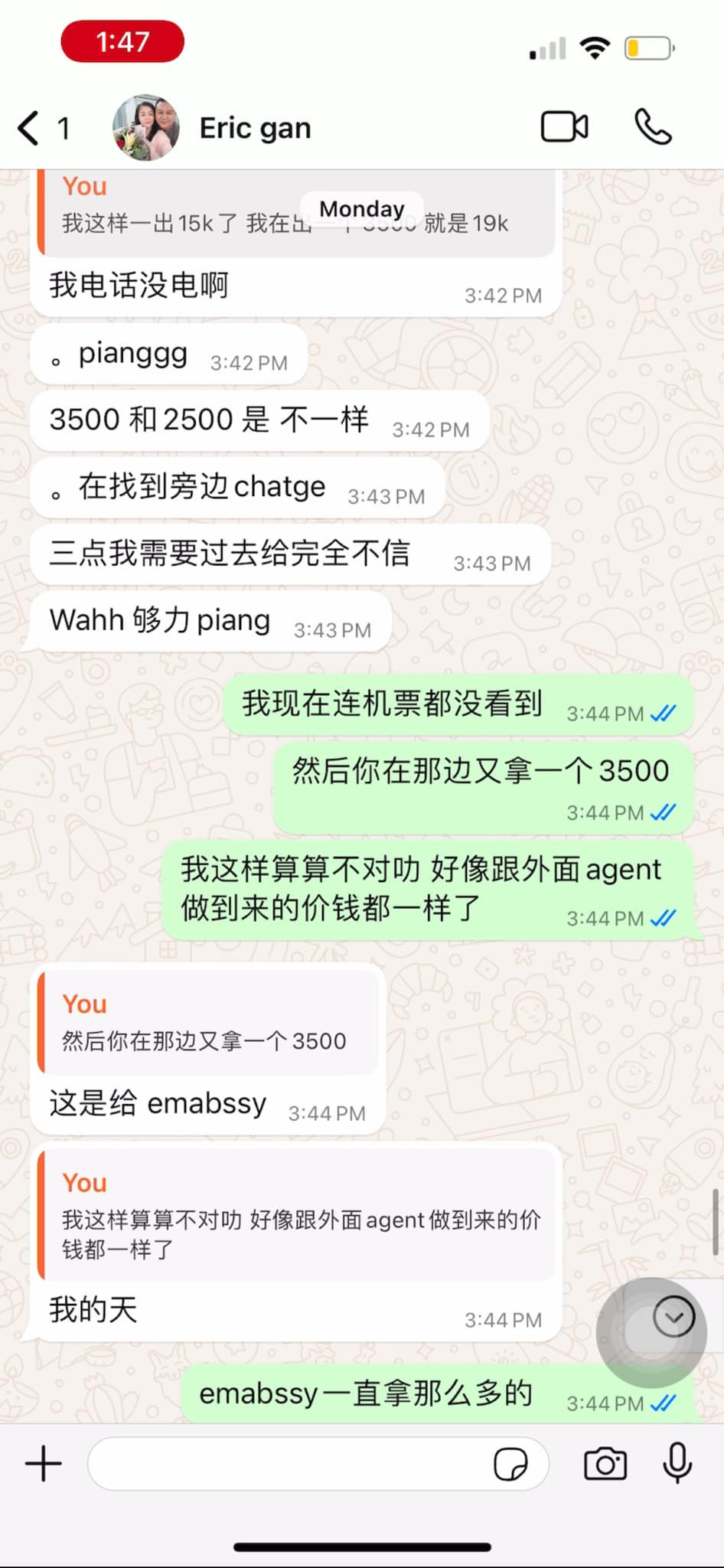Open the attachment plus menu
724x1568 pixels.
(x=44, y=1464)
